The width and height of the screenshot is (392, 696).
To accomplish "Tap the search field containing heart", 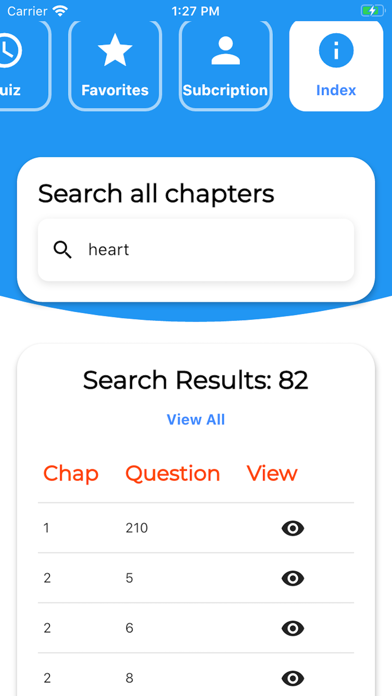I will point(196,250).
